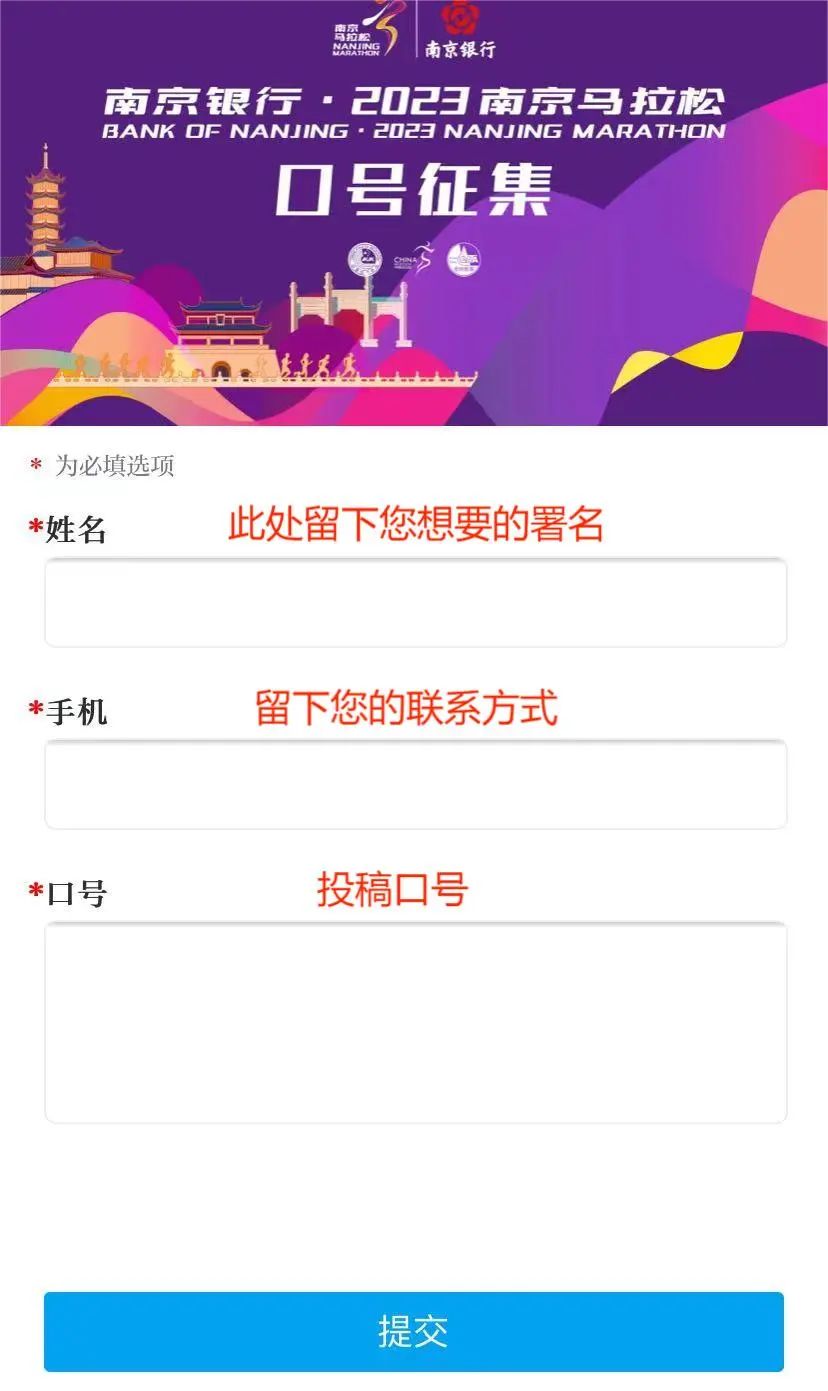Submit the form with 提交 button
Image resolution: width=828 pixels, height=1391 pixels.
(x=413, y=1331)
